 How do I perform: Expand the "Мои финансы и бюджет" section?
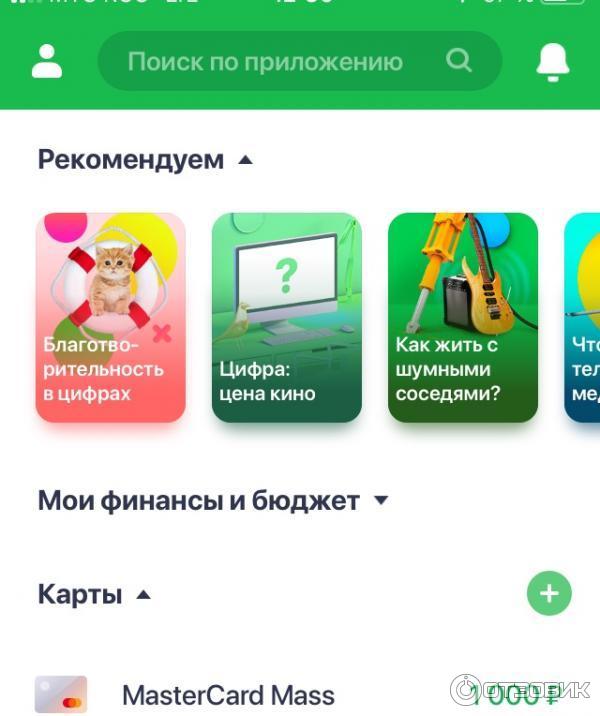[380, 501]
